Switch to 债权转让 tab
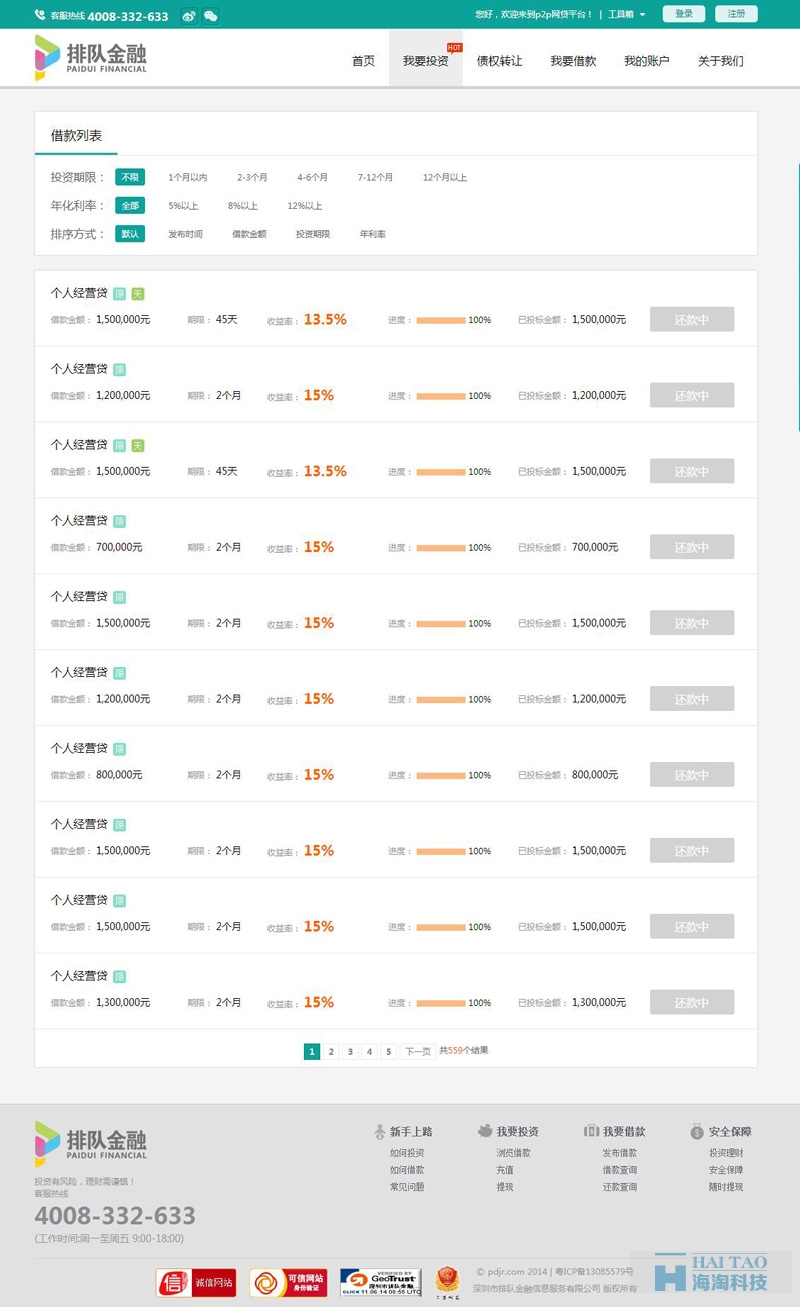 499,61
